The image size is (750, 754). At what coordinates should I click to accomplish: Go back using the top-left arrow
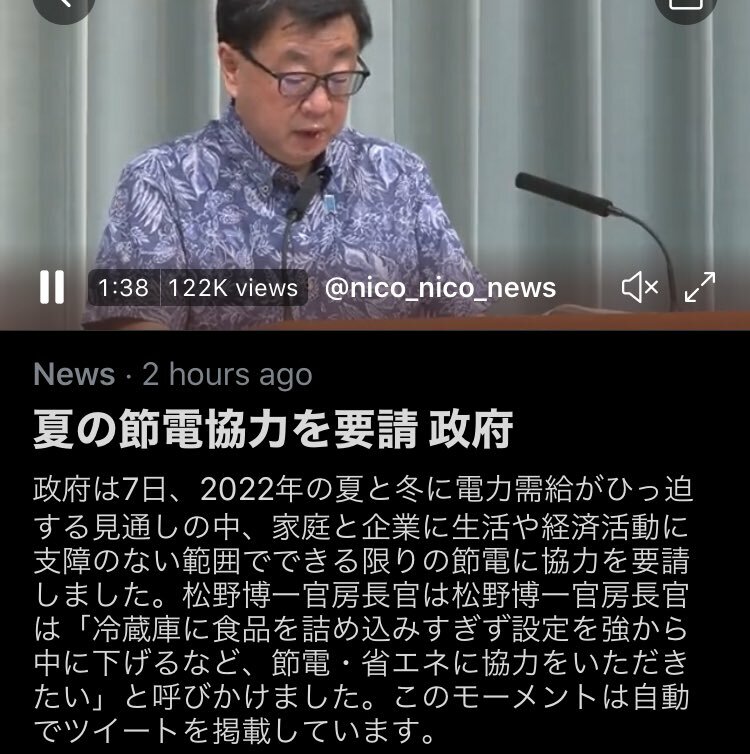pyautogui.click(x=64, y=5)
